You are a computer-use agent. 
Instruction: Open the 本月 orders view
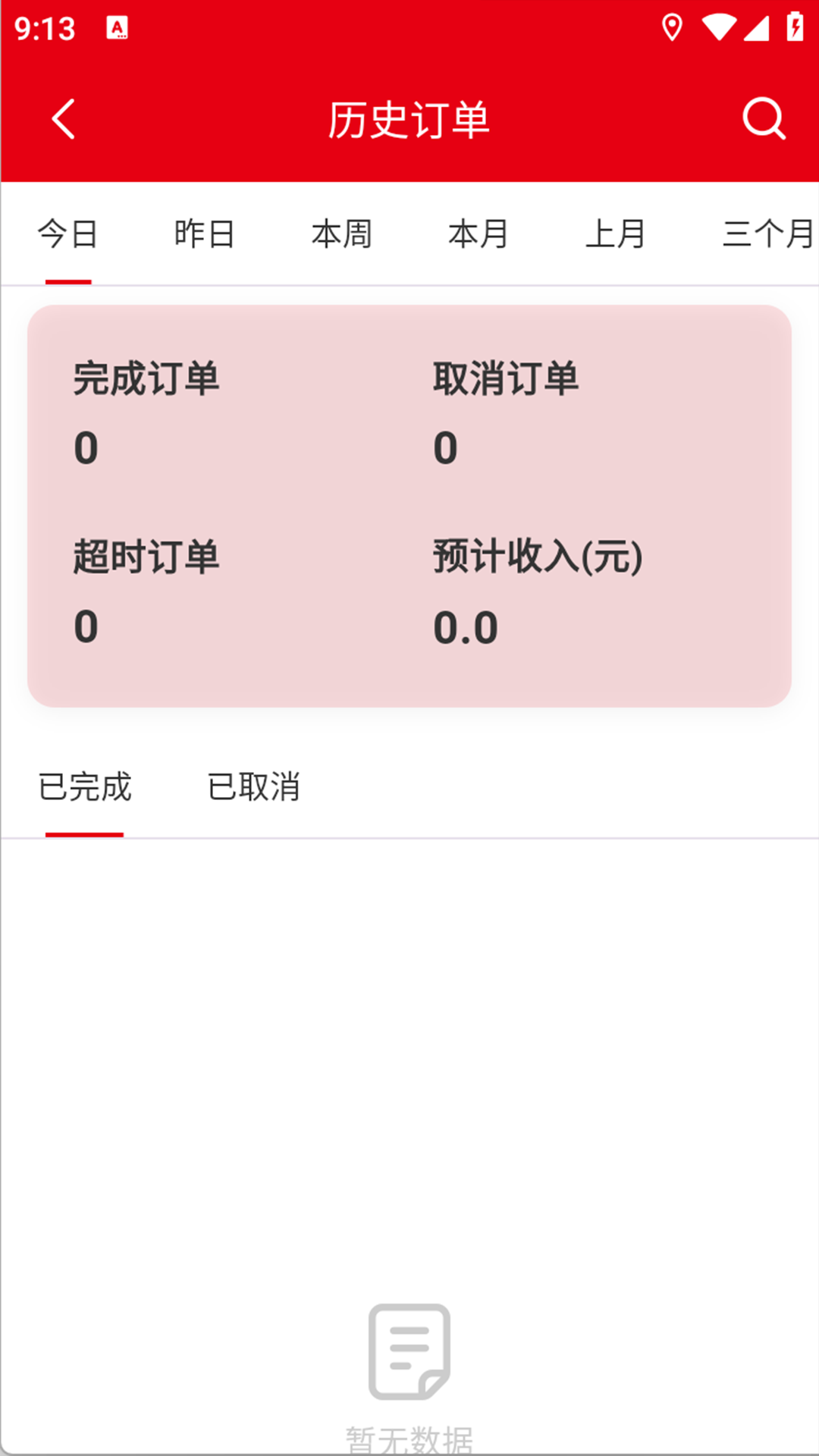click(477, 235)
